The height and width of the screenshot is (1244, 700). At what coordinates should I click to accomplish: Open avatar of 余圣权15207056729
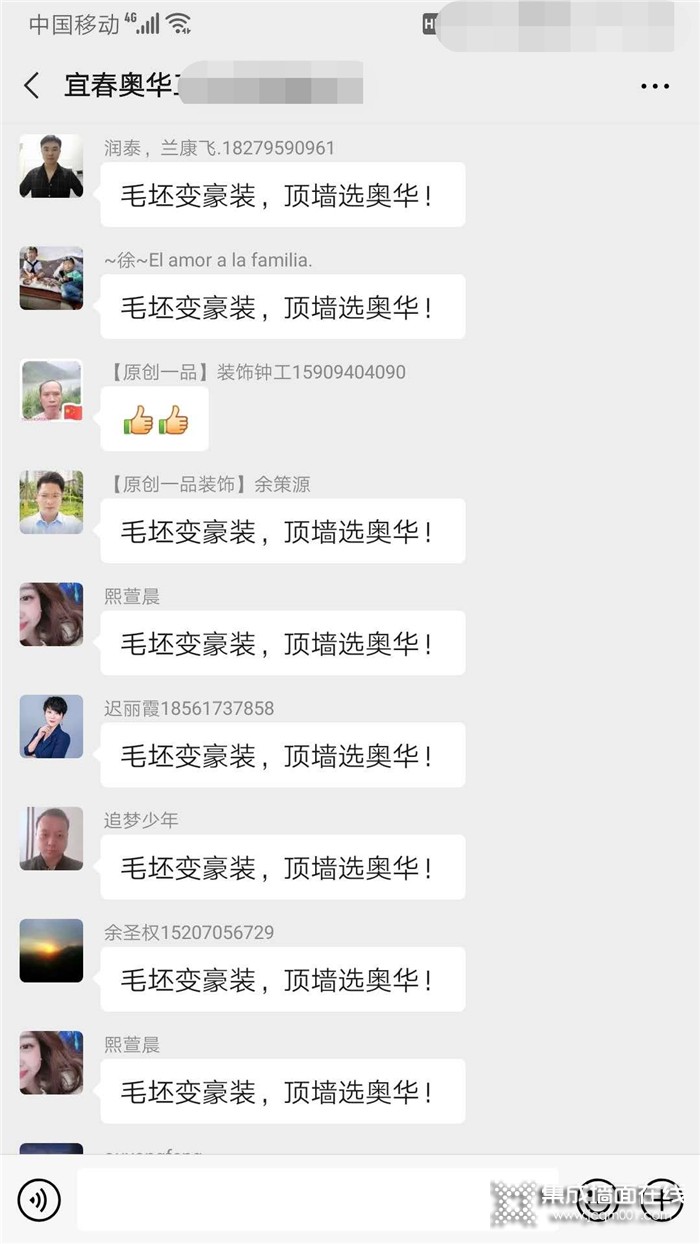(x=51, y=950)
